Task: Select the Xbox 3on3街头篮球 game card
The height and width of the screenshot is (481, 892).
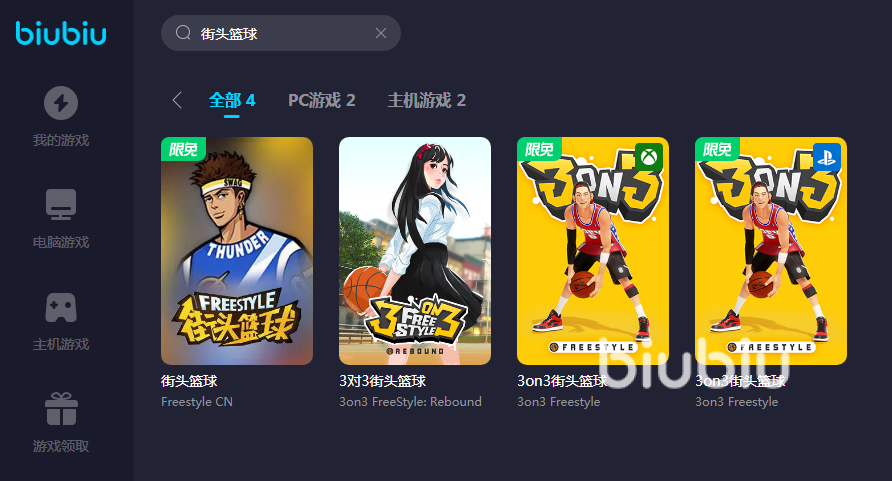Action: click(593, 251)
